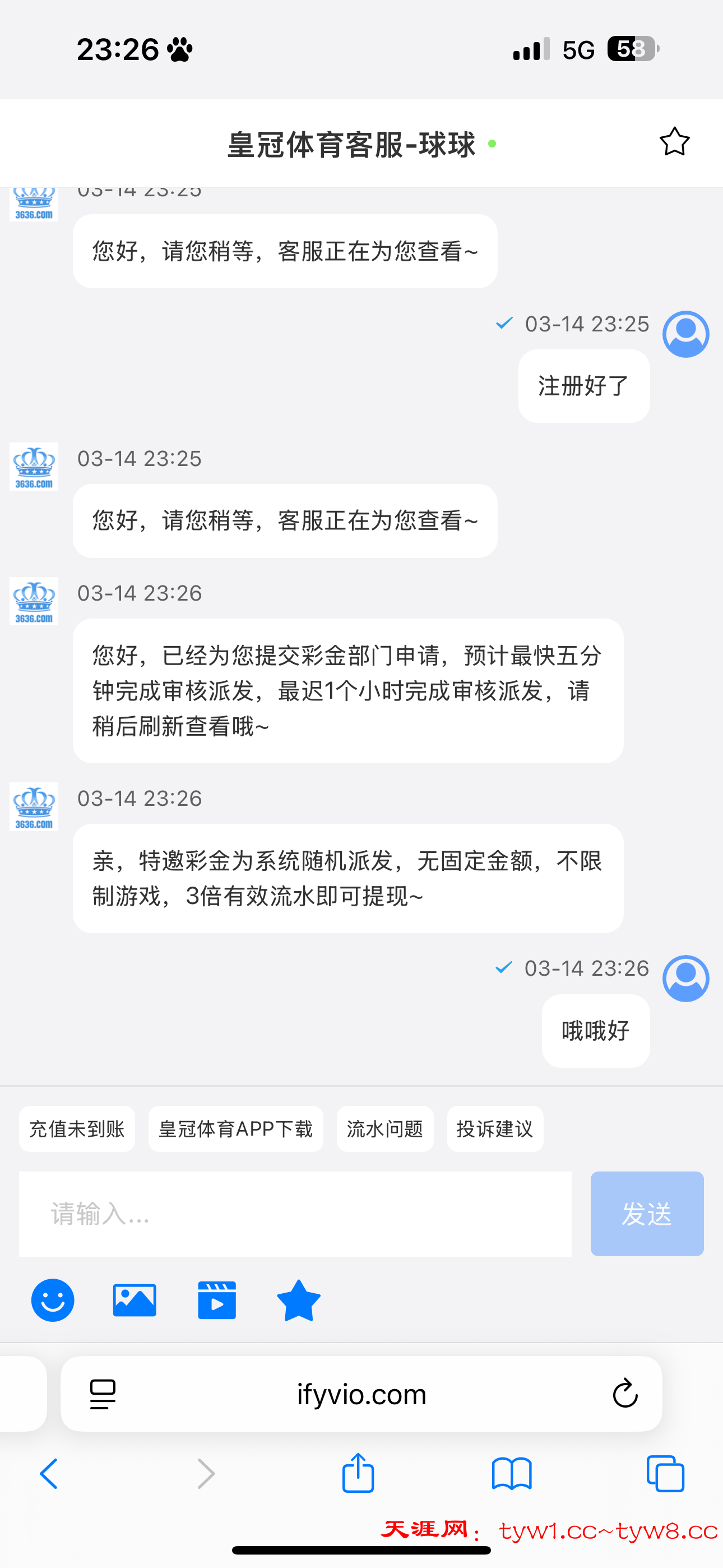The image size is (723, 1568).
Task: Tap the ifyvio.com address bar
Action: [361, 1394]
